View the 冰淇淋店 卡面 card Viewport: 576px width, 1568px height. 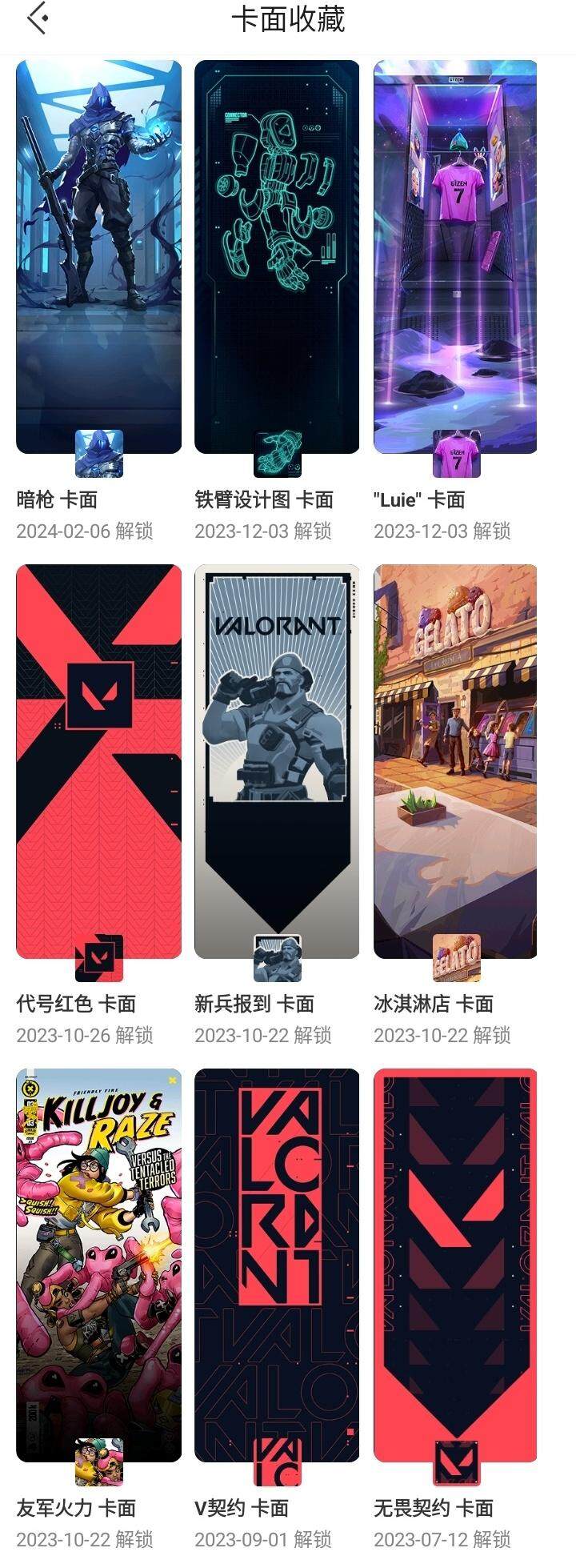point(455,761)
